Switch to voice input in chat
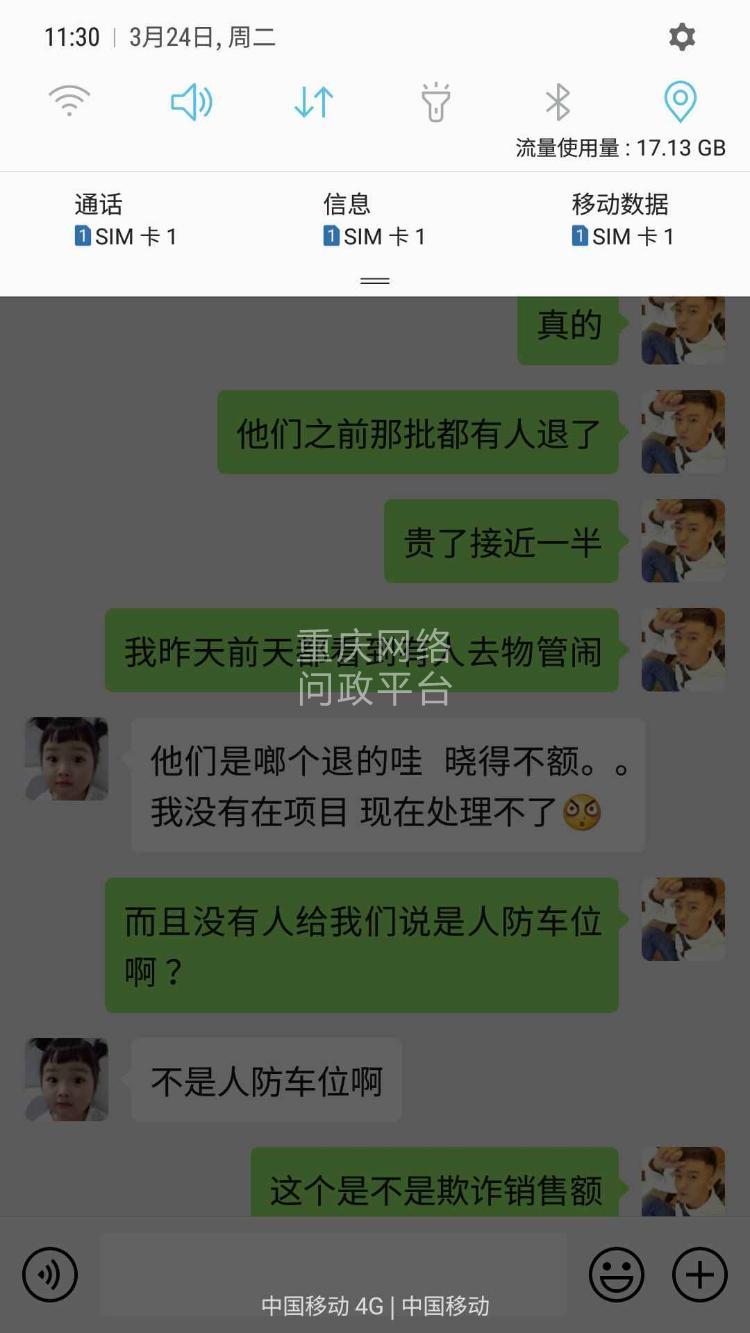750x1333 pixels. tap(50, 1274)
